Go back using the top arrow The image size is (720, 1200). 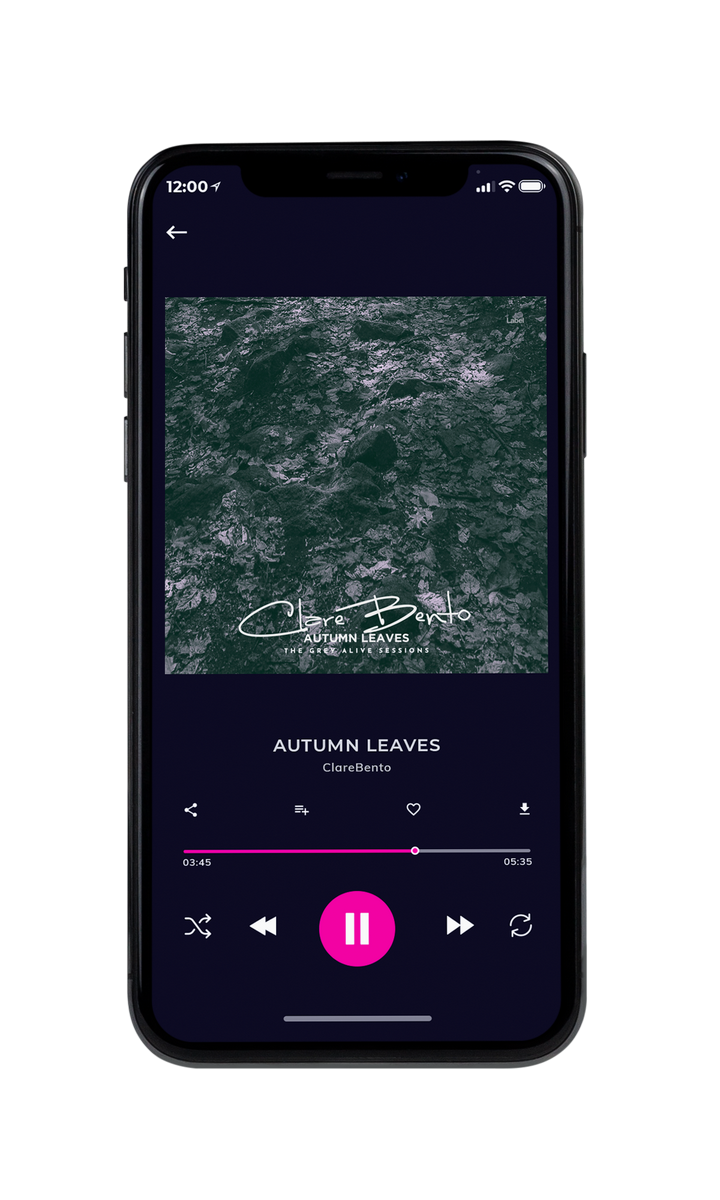(177, 232)
